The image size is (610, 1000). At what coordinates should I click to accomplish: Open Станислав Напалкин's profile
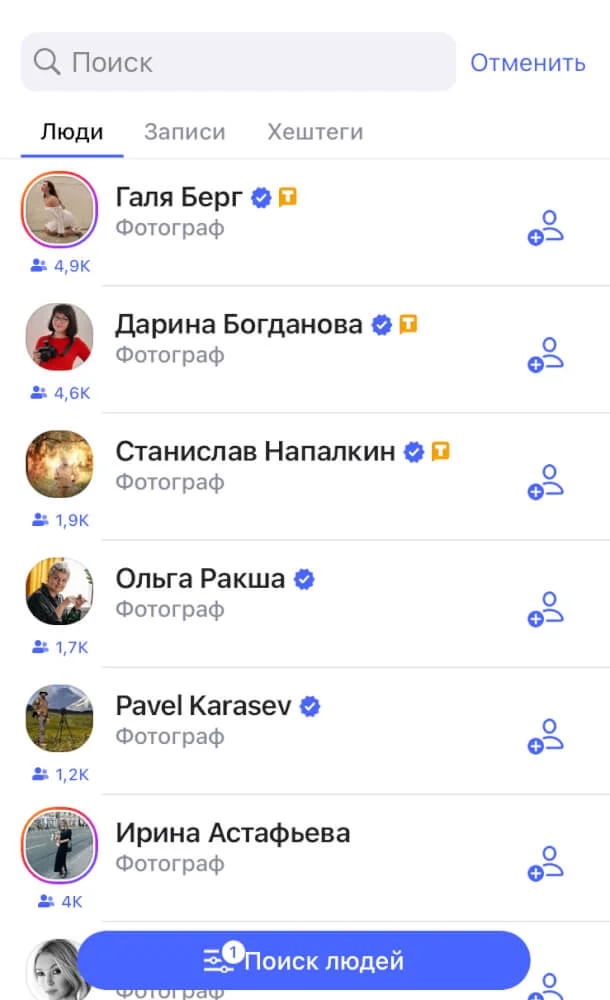(x=255, y=452)
